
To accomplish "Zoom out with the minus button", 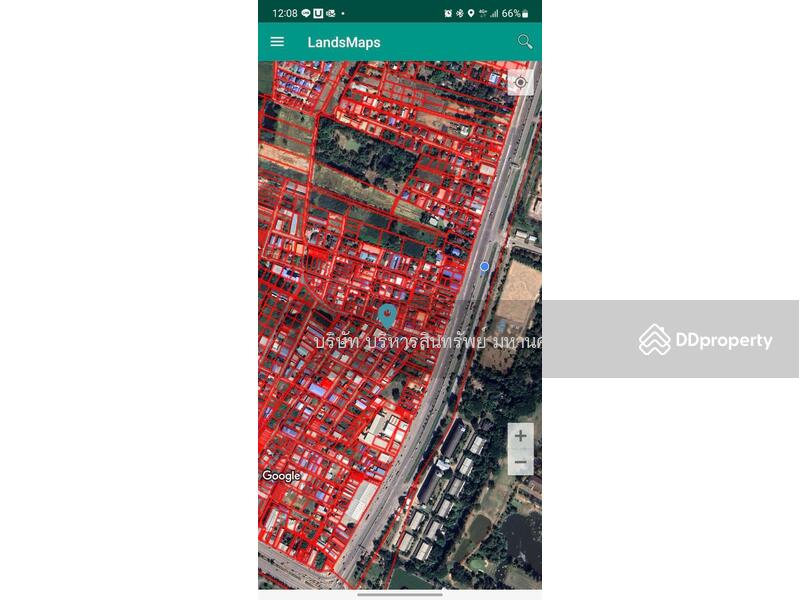I will 520,463.
